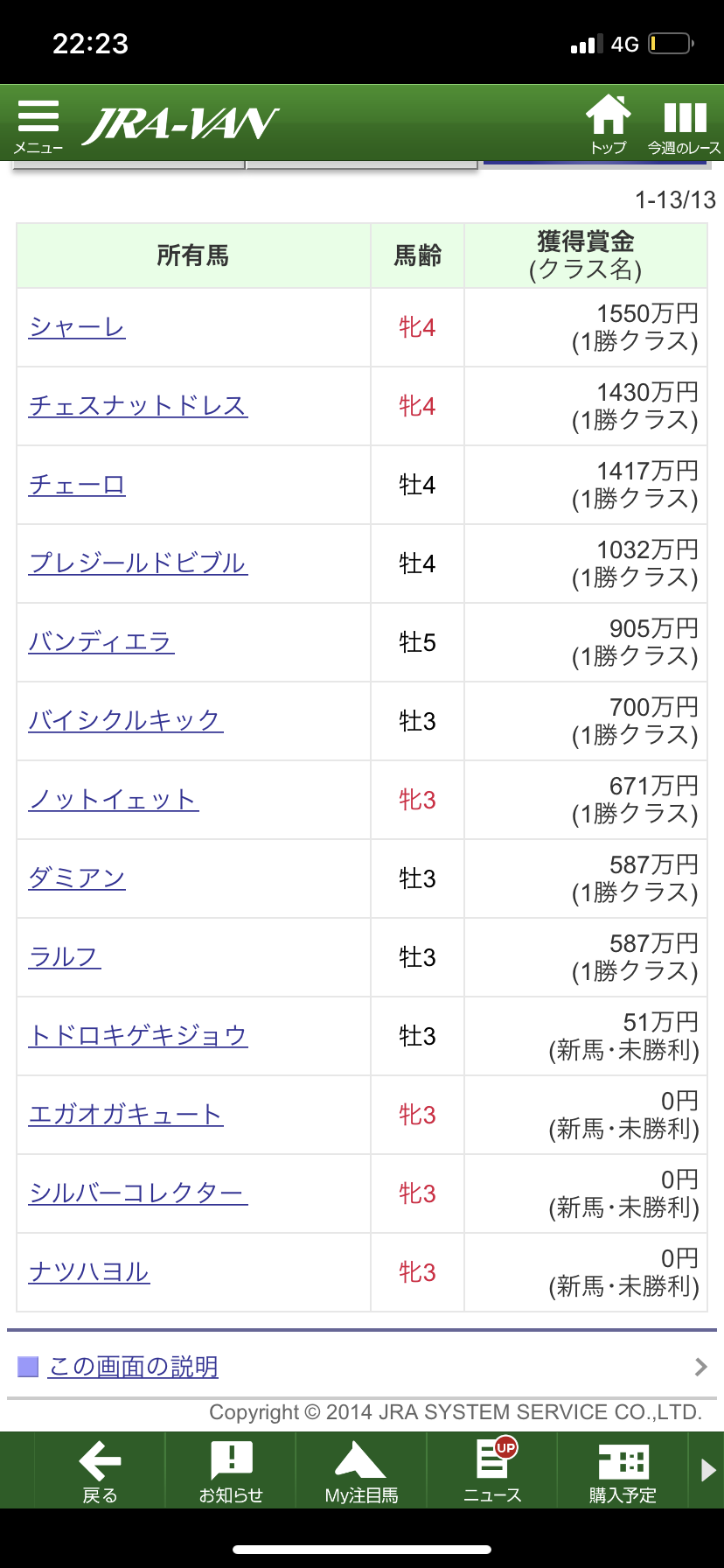View バイシクルキック page
Image resolution: width=724 pixels, height=1568 pixels.
pos(126,721)
